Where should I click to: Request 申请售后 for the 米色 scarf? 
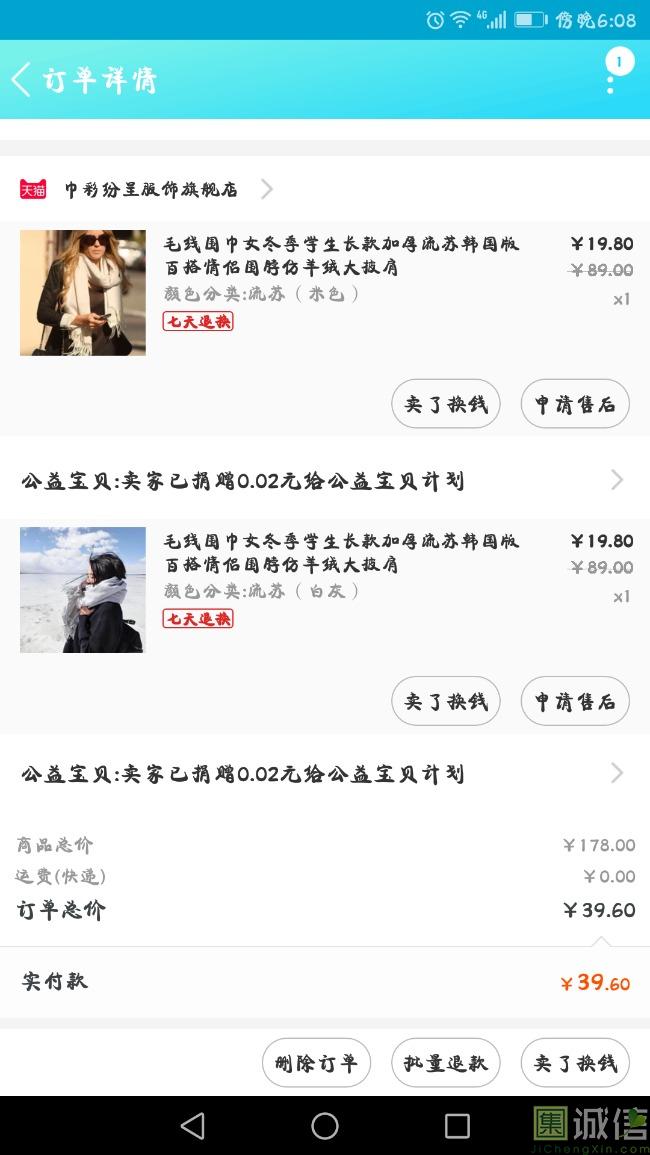coord(575,404)
